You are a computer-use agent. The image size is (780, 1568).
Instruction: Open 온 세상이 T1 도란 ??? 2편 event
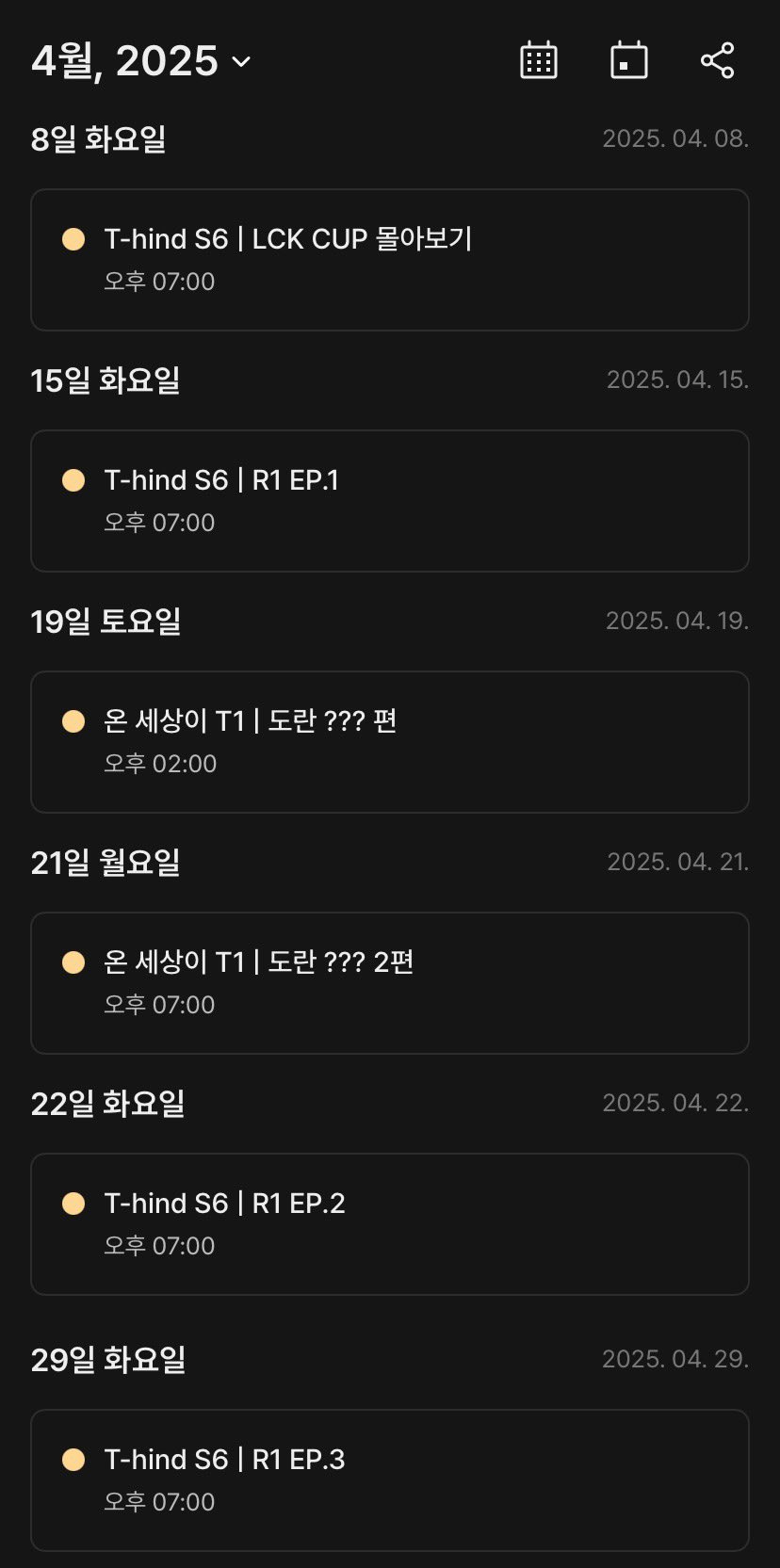pyautogui.click(x=389, y=983)
